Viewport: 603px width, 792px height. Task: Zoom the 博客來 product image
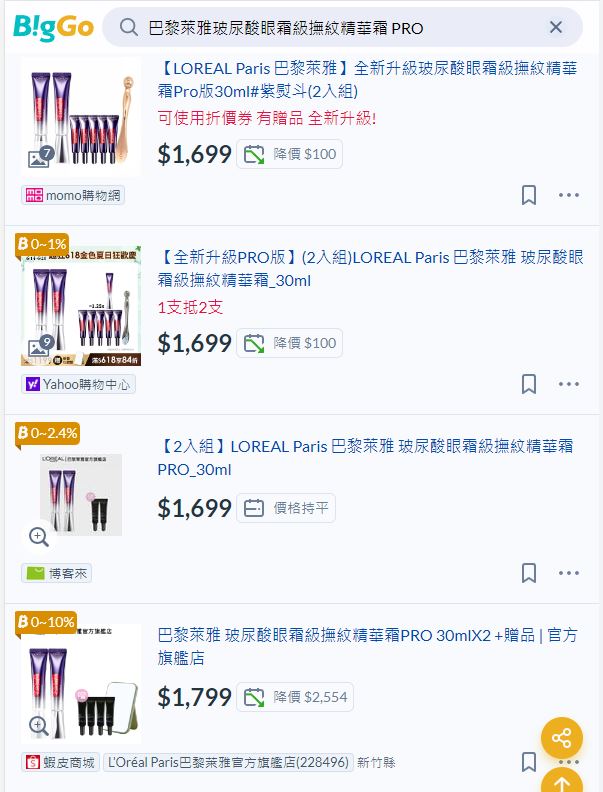(39, 537)
